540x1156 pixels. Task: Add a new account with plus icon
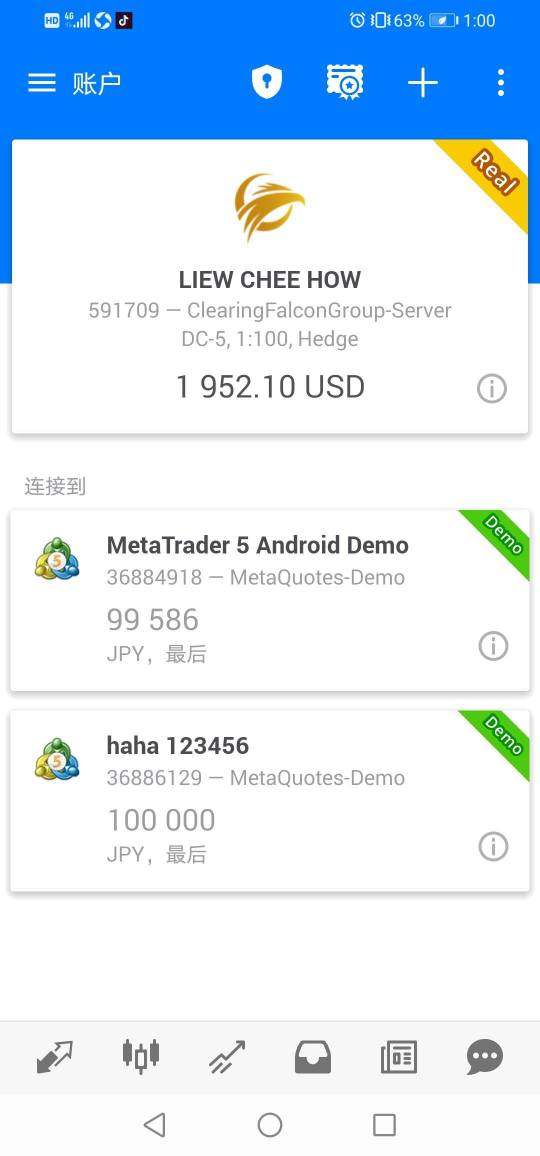(423, 83)
